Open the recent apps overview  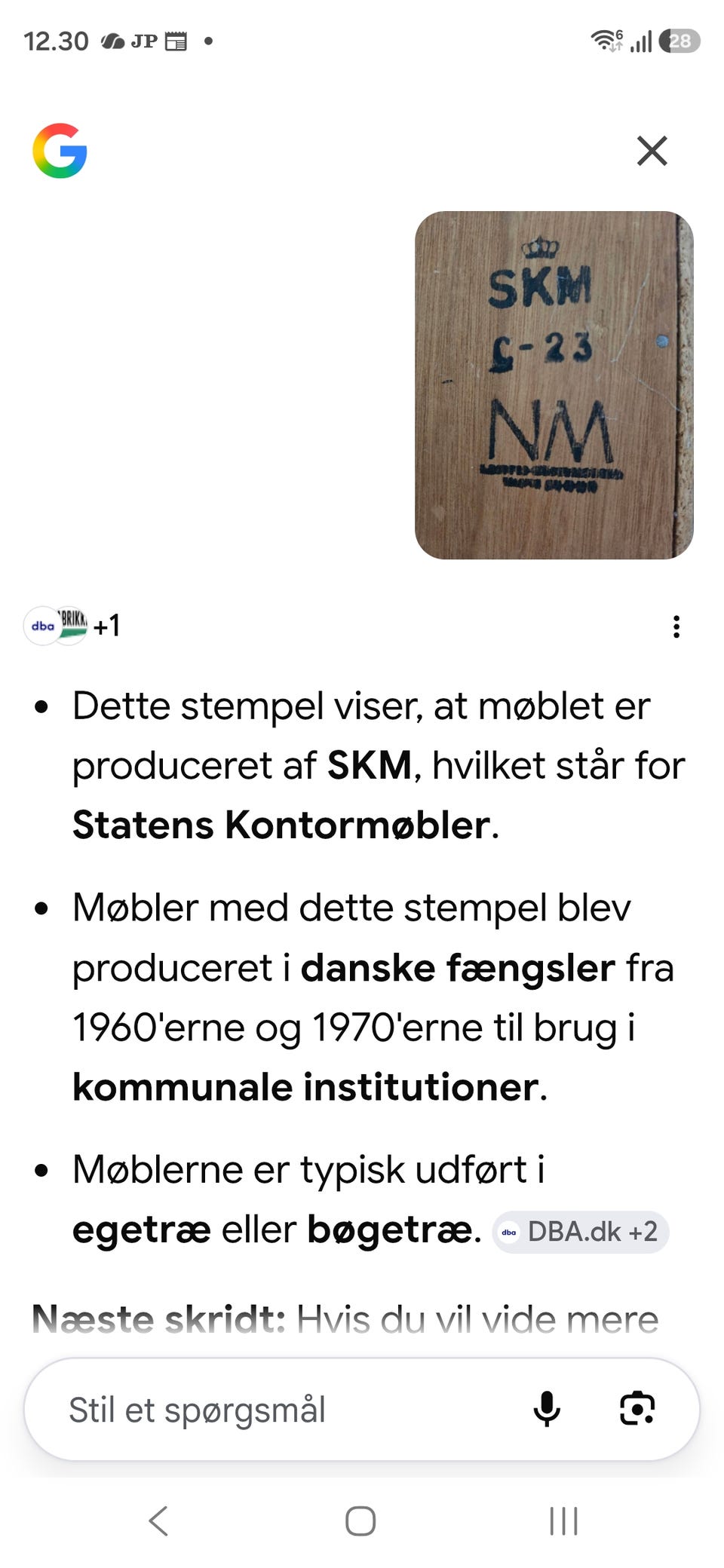coord(563,1521)
